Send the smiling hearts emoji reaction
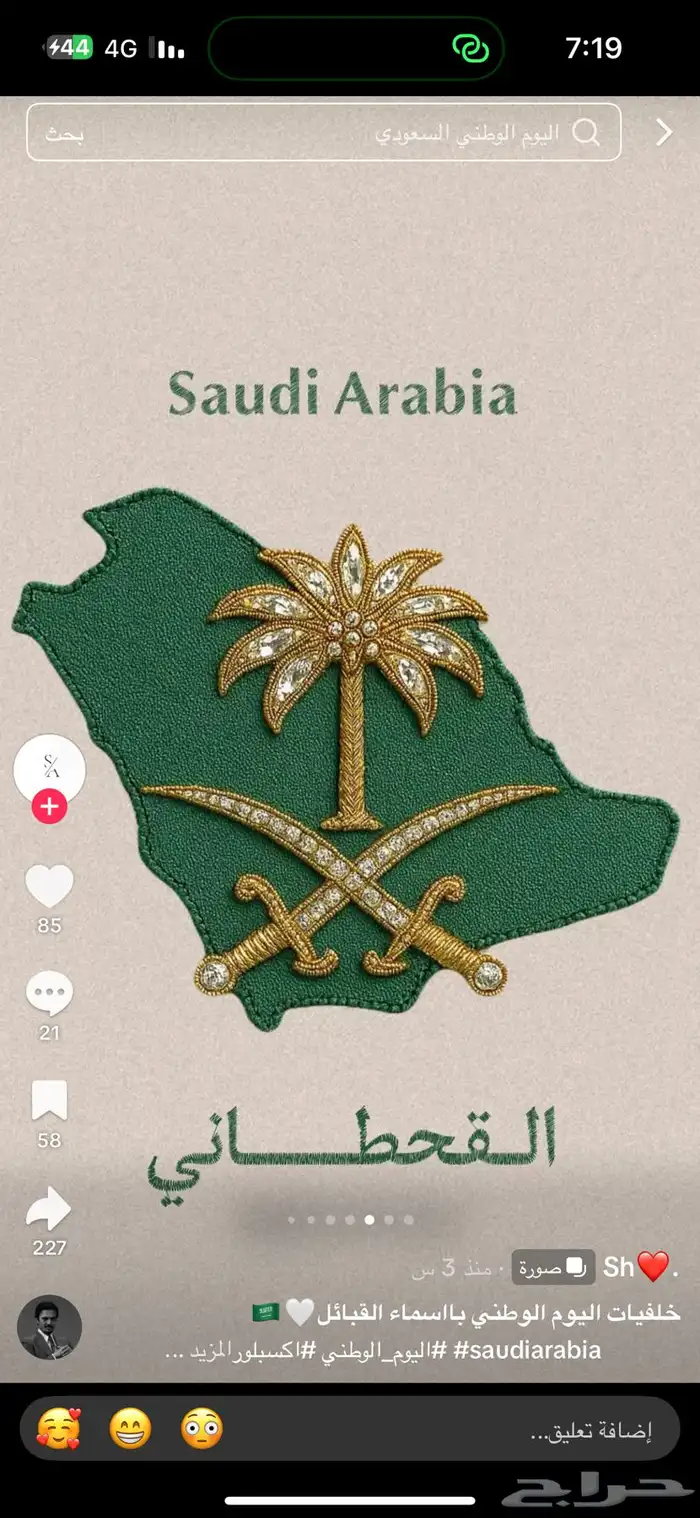This screenshot has width=700, height=1518. pyautogui.click(x=58, y=1429)
